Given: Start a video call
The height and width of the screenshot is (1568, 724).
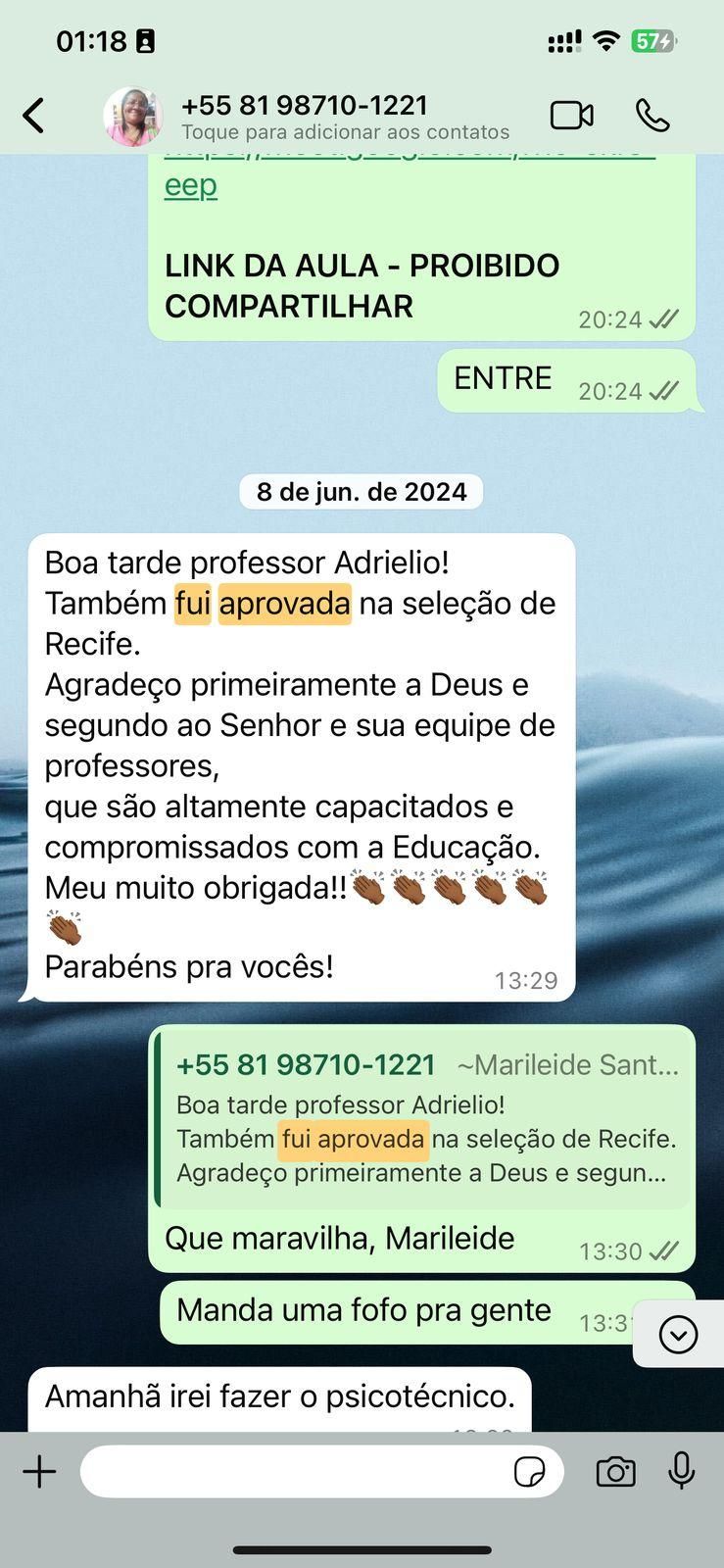Looking at the screenshot, I should [x=571, y=116].
